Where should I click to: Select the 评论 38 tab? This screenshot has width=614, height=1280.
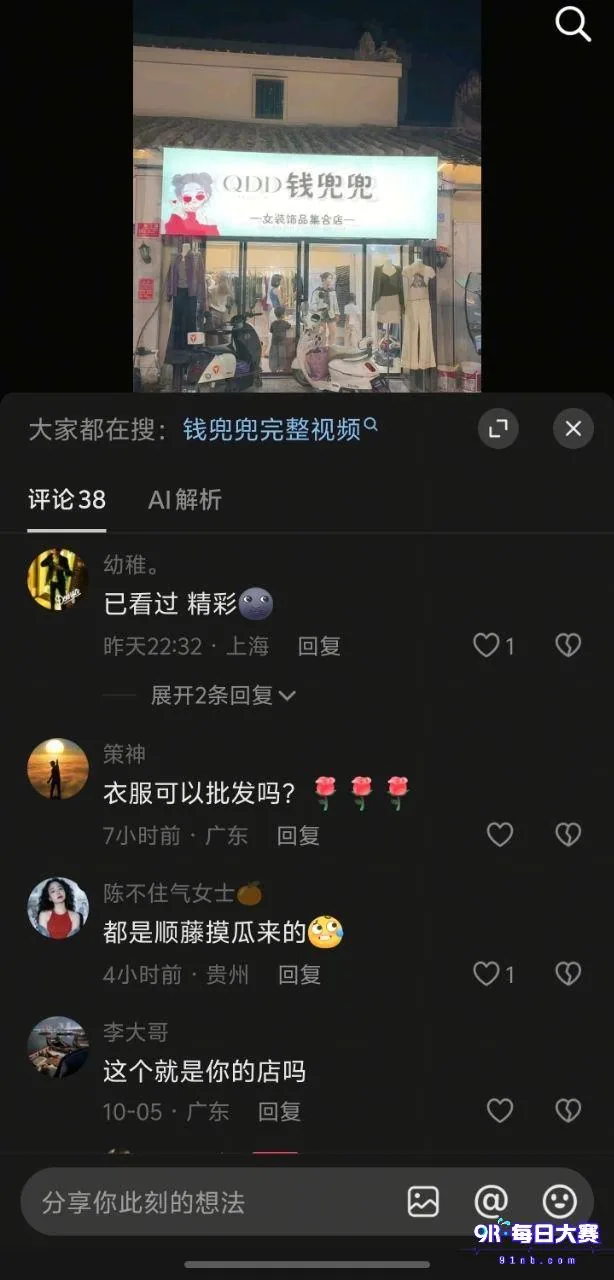point(66,500)
